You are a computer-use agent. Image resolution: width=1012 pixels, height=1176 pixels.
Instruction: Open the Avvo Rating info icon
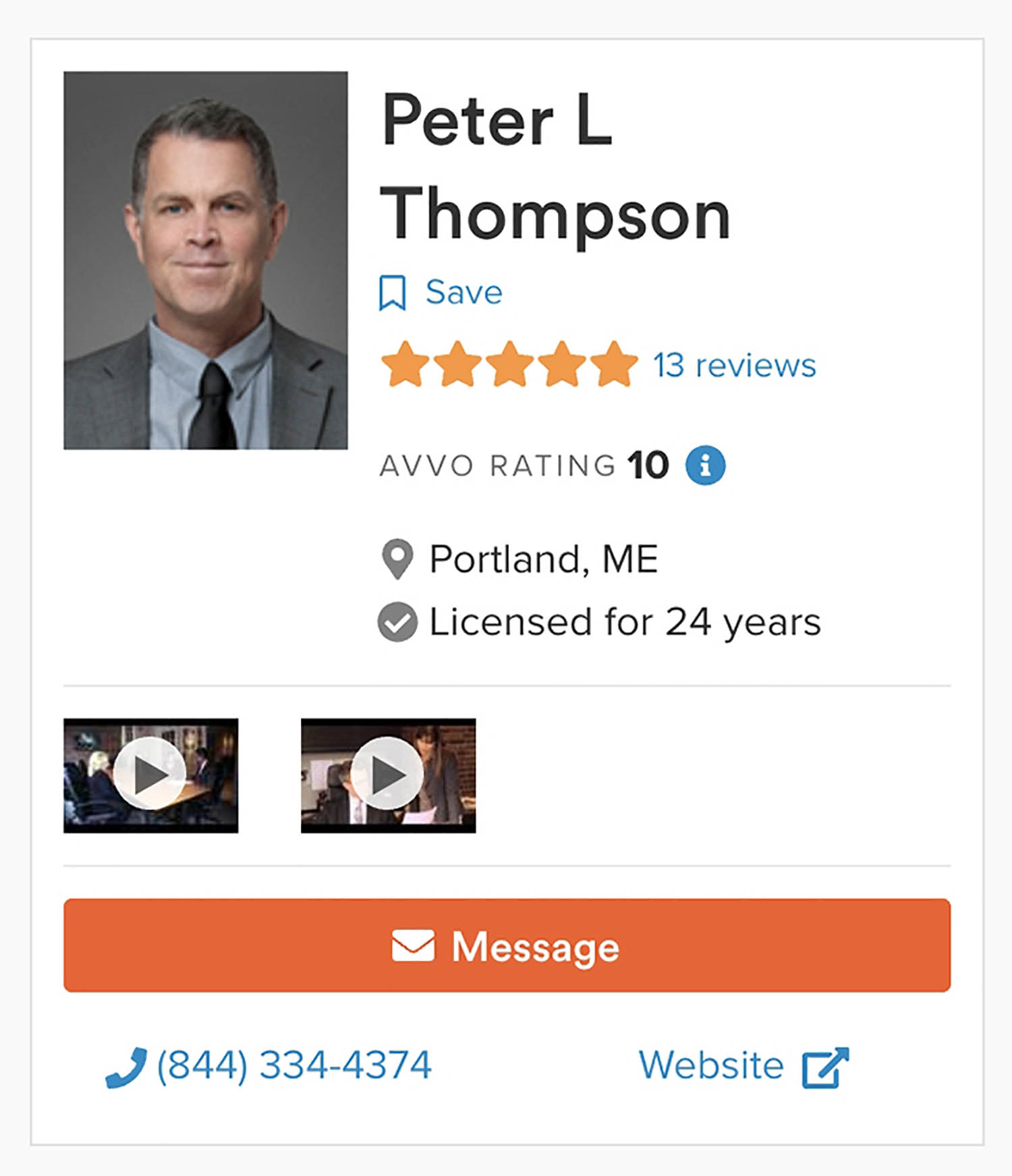(x=704, y=465)
